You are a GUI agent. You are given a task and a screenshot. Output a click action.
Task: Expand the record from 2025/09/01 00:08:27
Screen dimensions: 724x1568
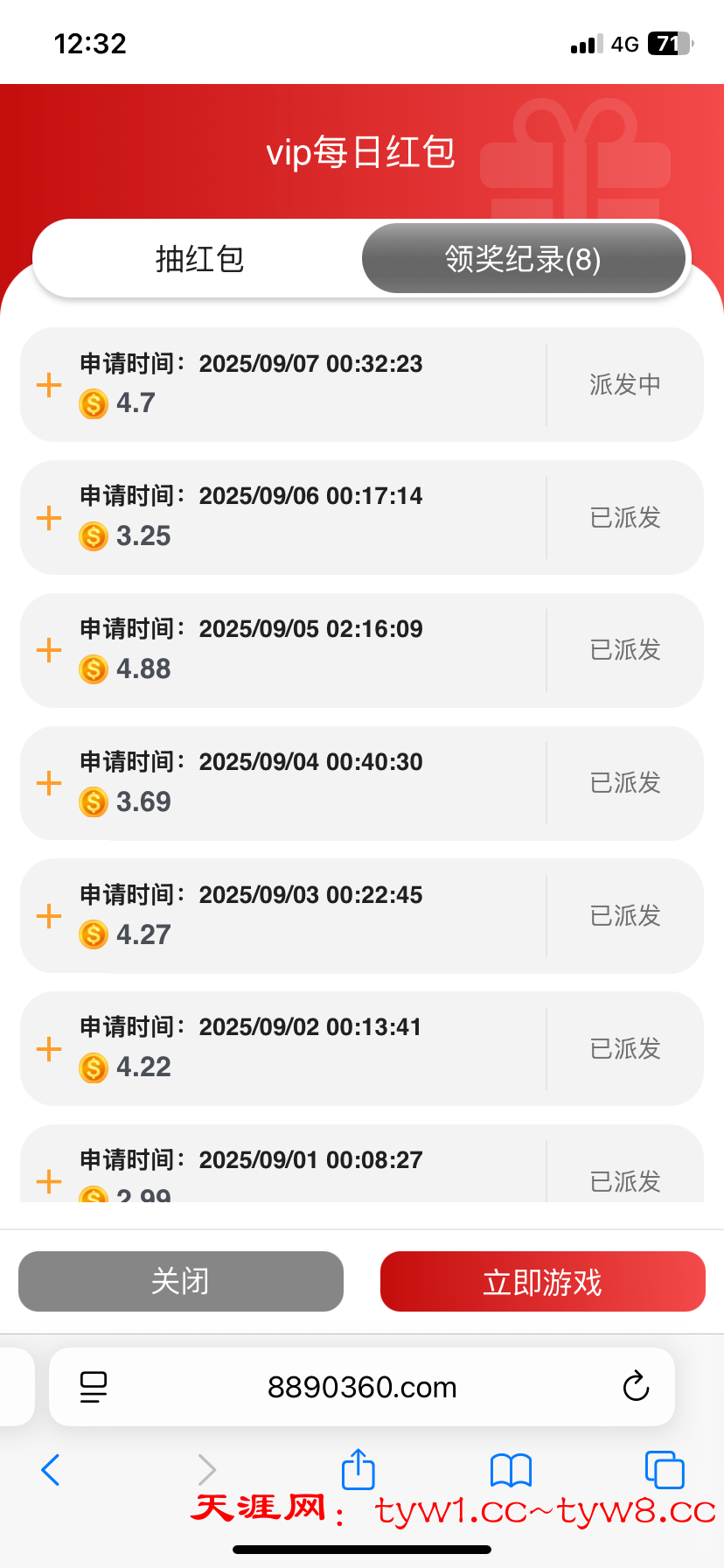click(x=49, y=1182)
